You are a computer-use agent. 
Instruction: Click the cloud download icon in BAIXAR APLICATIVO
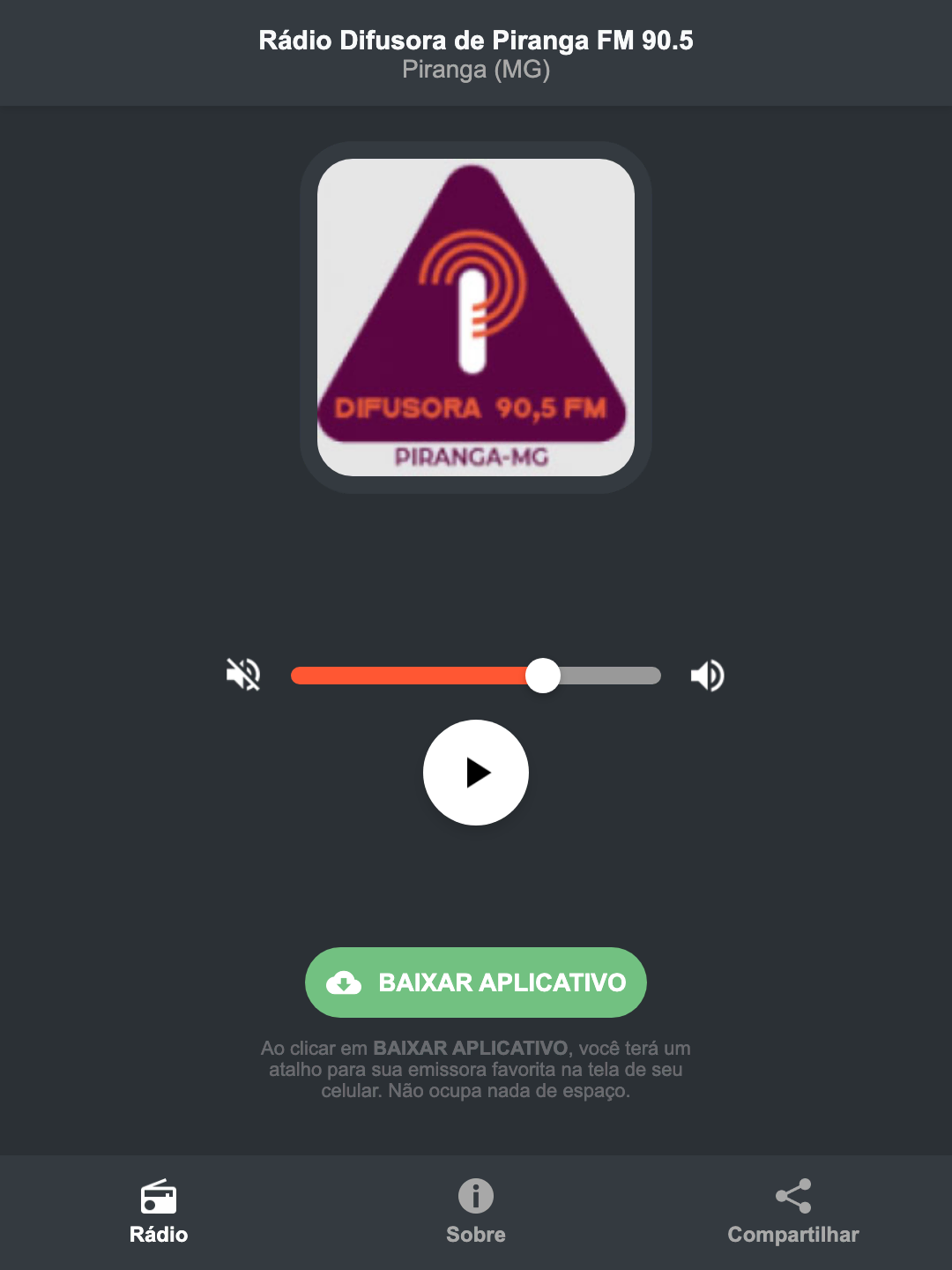[346, 982]
